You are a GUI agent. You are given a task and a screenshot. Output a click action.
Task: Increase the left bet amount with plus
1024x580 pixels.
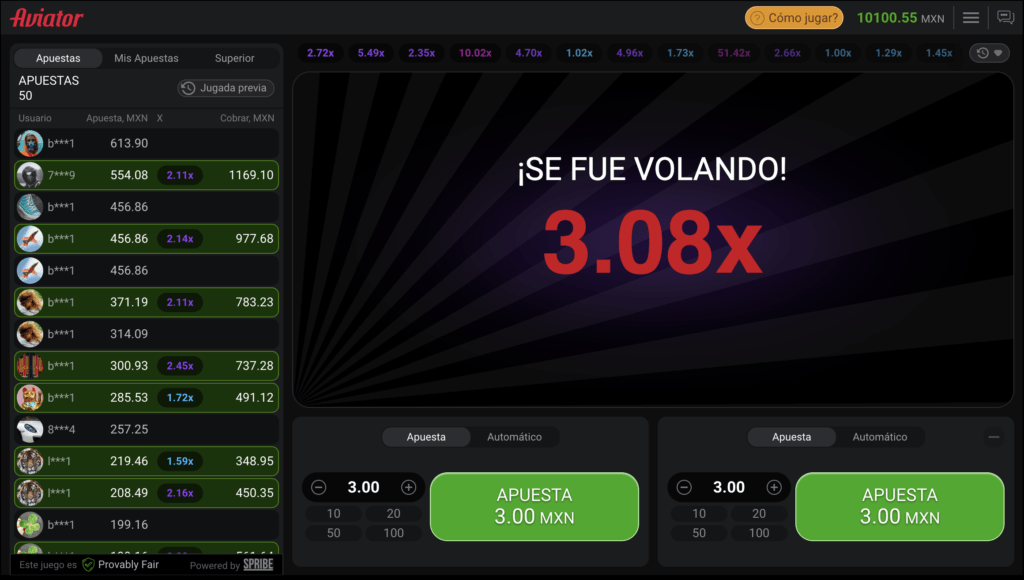tap(408, 487)
